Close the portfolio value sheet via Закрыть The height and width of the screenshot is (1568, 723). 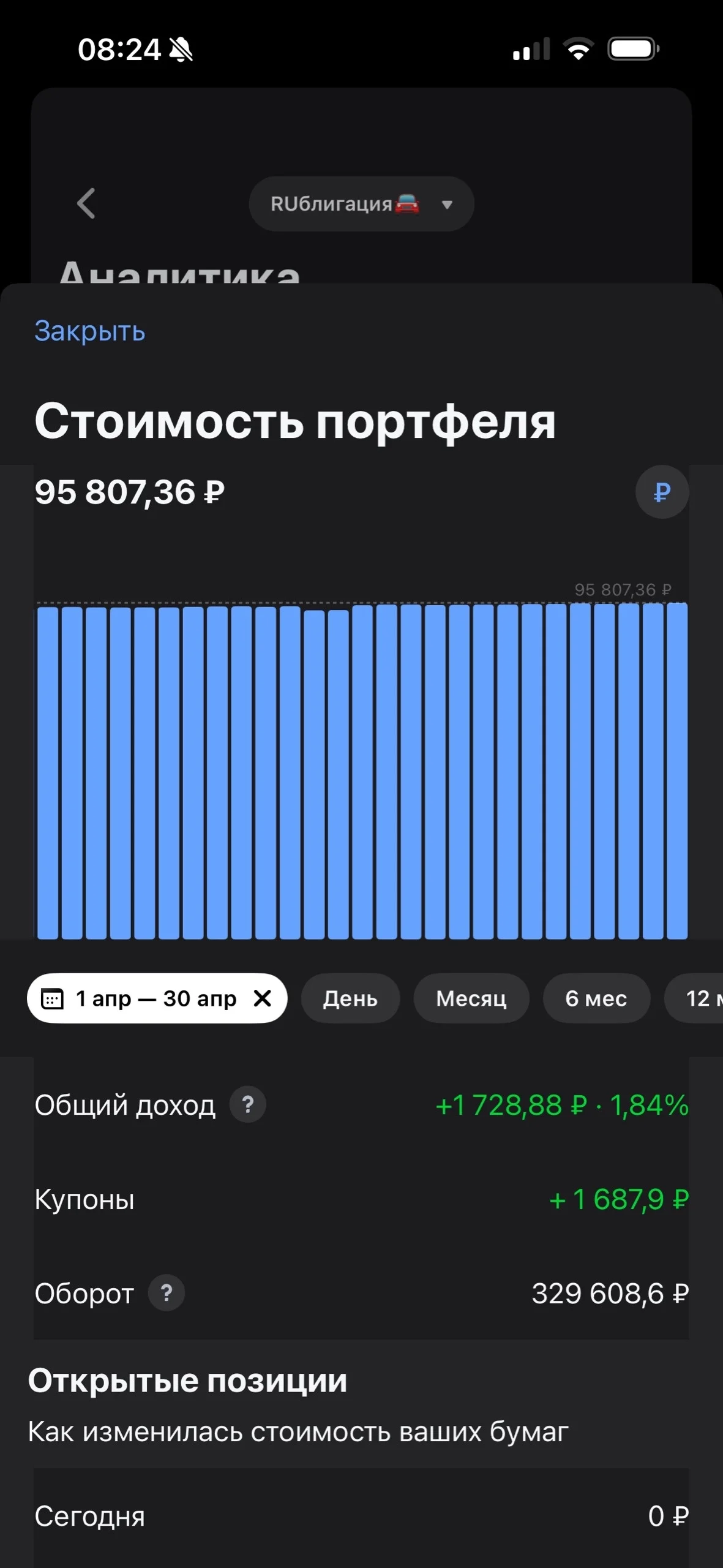[x=89, y=331]
